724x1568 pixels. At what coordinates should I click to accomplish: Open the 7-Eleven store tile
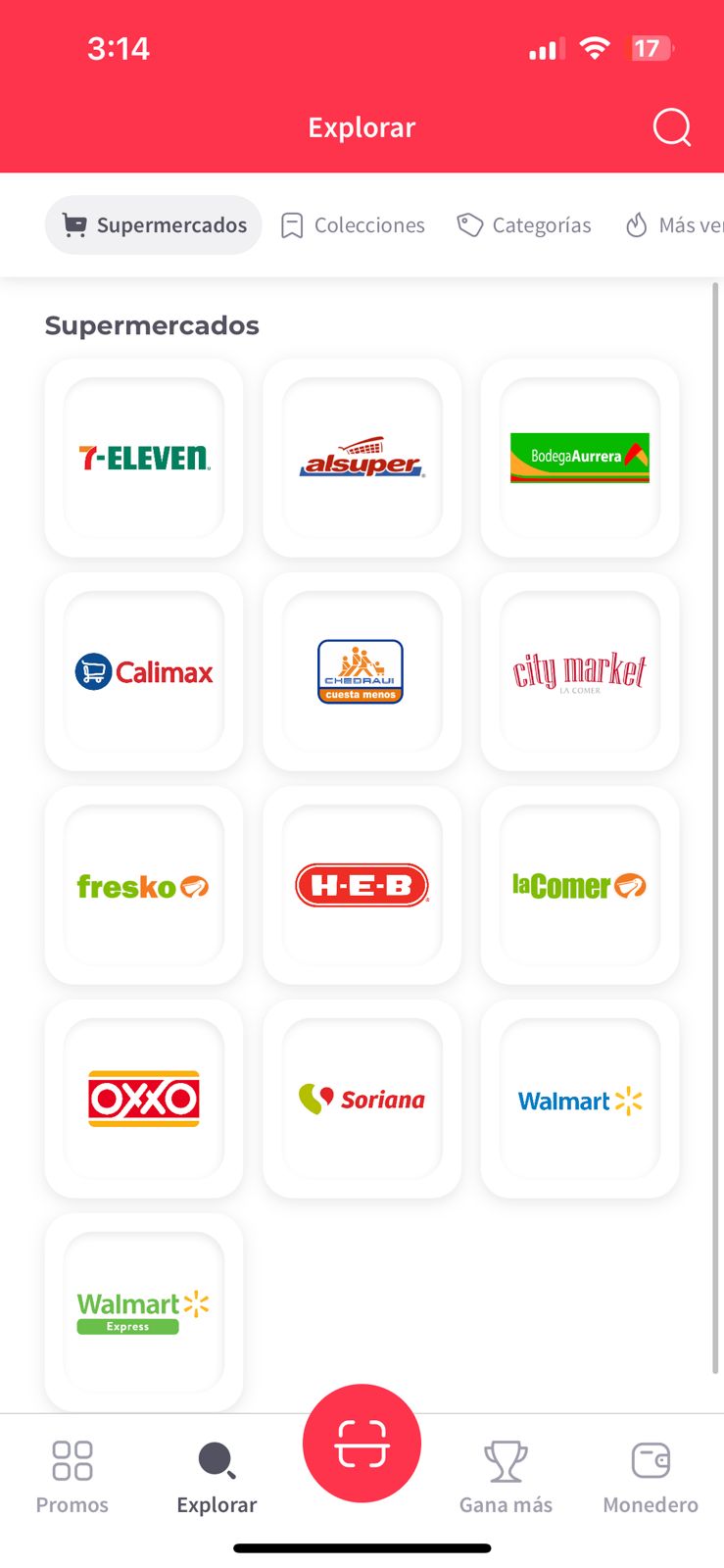(144, 458)
